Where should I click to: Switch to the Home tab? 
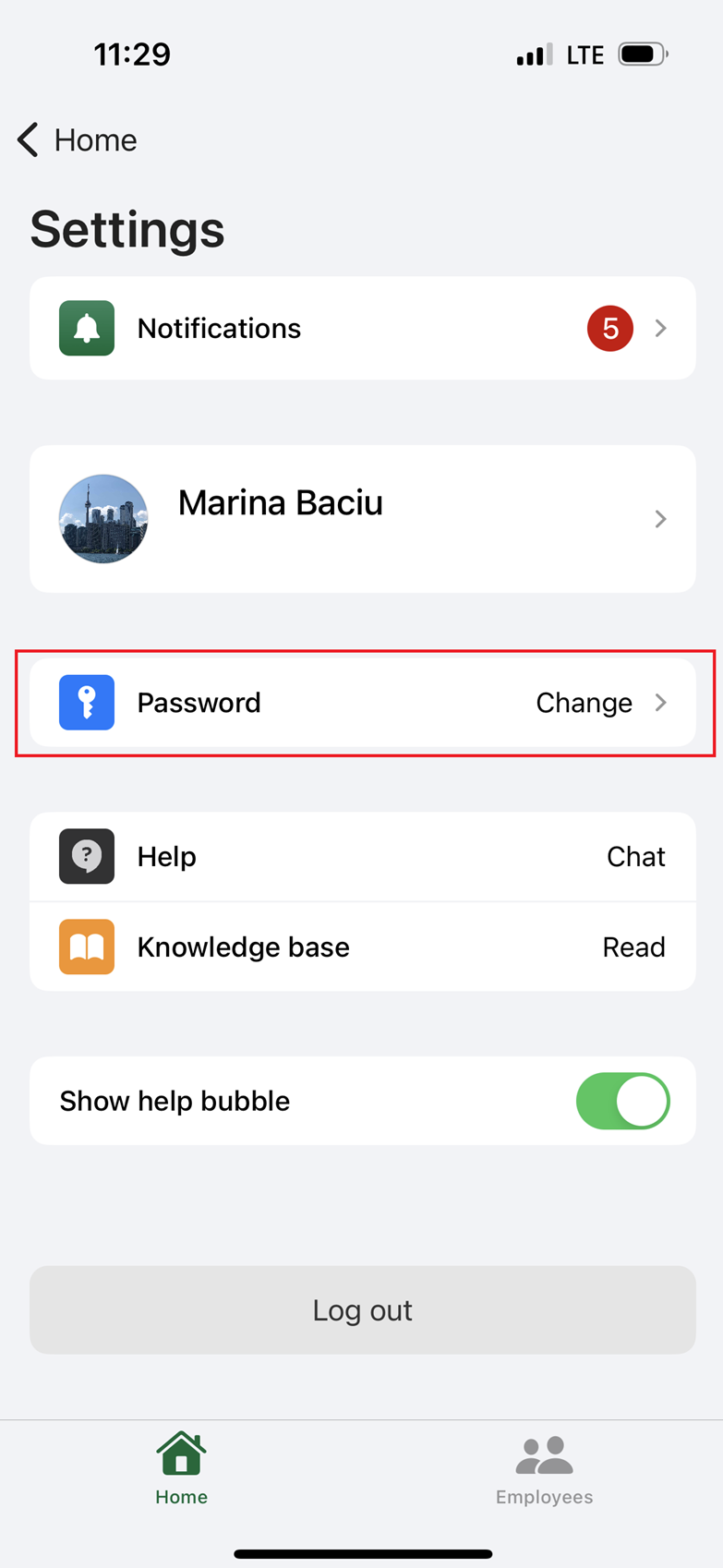tap(181, 1468)
